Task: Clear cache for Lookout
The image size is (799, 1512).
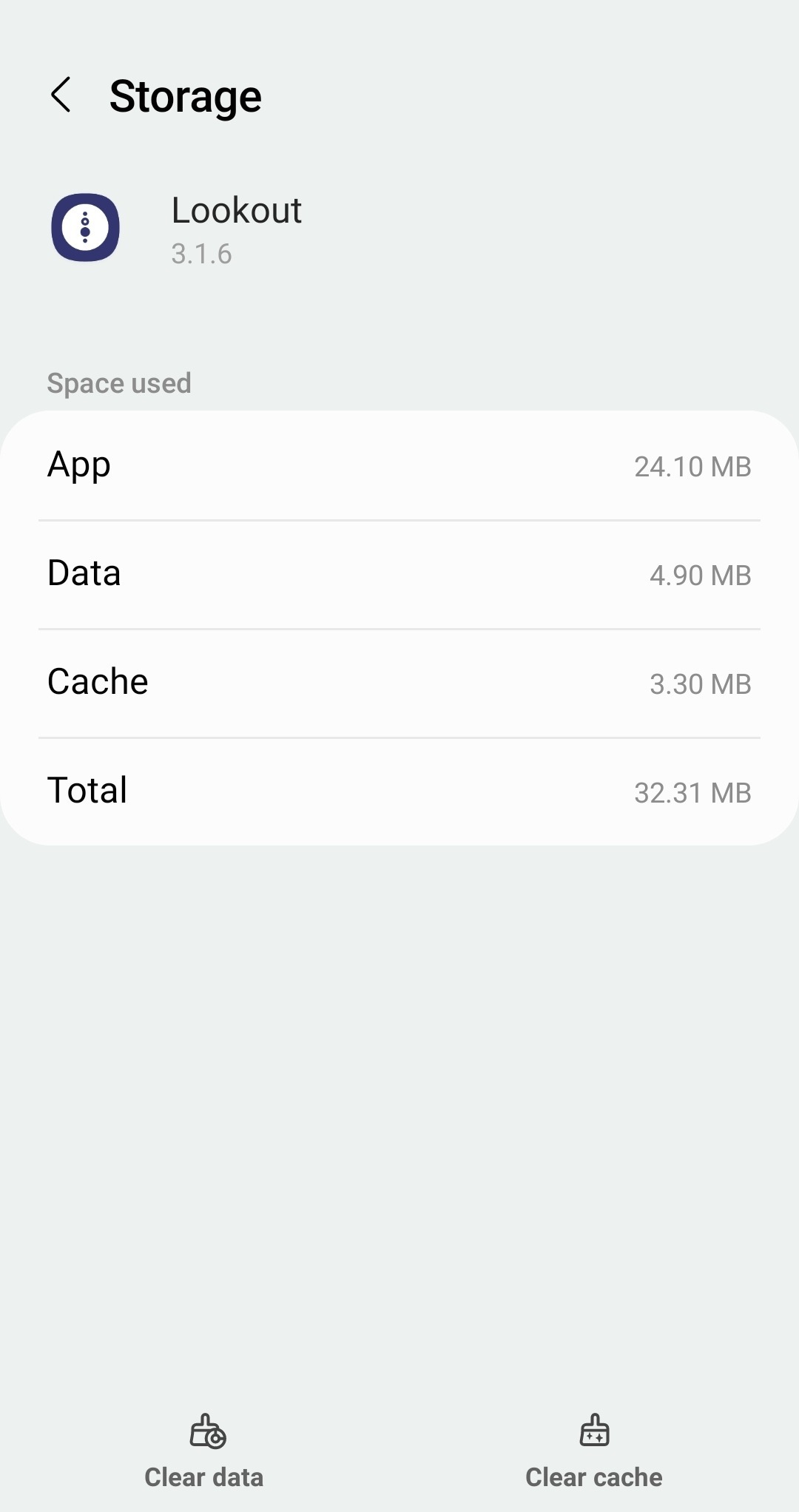Action: tap(594, 1452)
